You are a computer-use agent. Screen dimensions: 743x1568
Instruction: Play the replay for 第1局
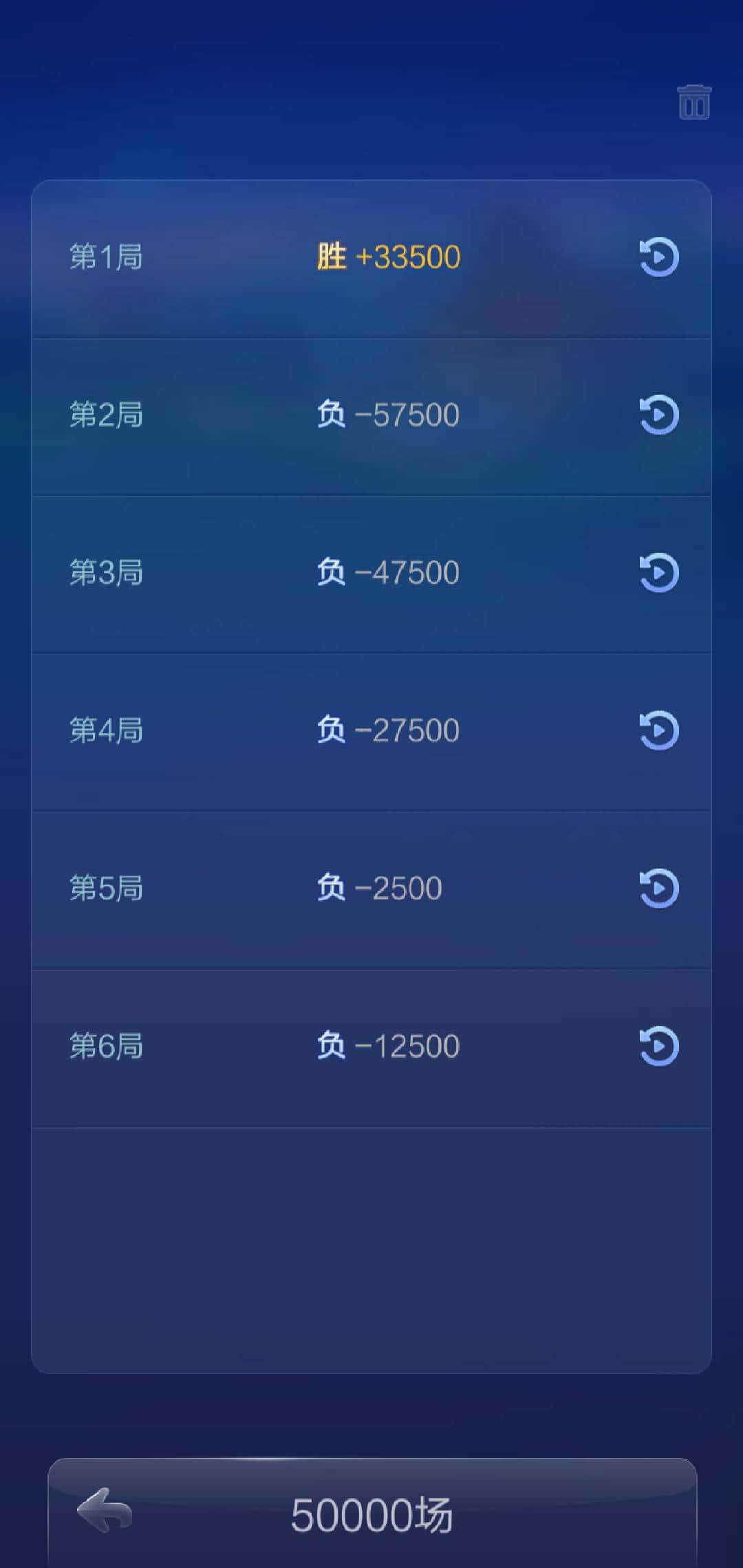pyautogui.click(x=657, y=258)
